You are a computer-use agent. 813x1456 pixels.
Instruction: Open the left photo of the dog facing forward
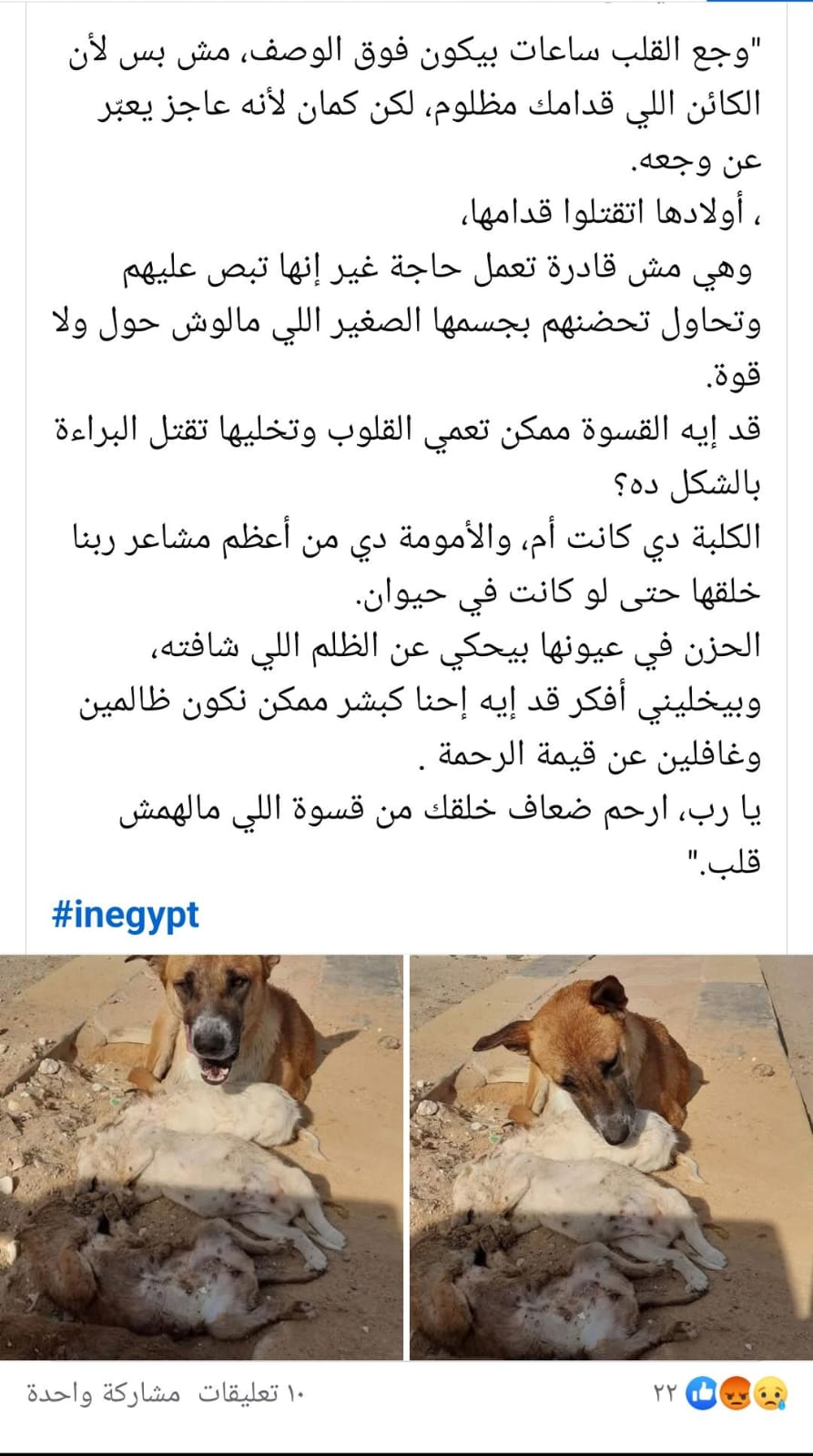click(x=201, y=1157)
